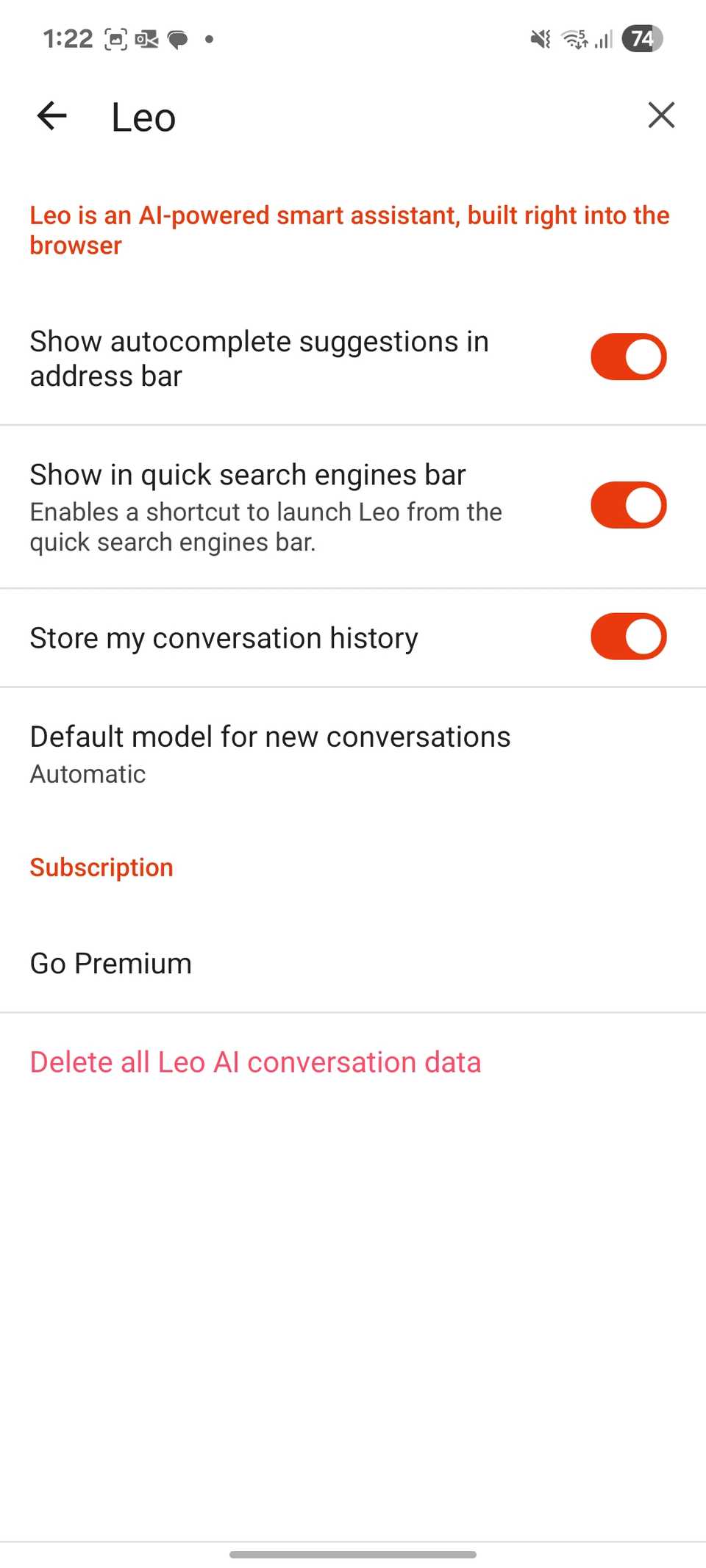Screen dimensions: 706x1568
Task: Close Leo settings with the X icon
Action: point(660,115)
